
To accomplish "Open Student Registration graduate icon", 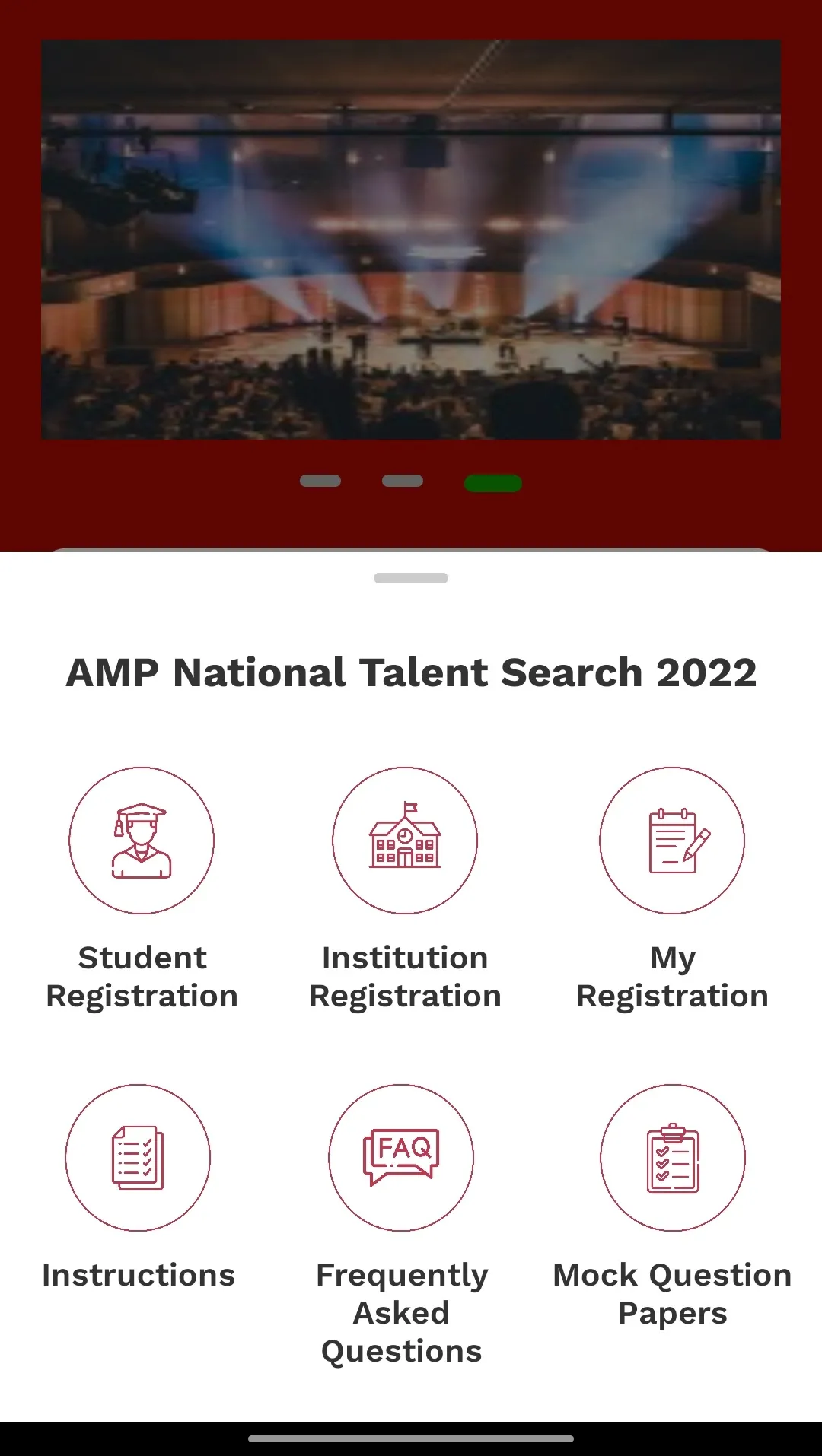I will (142, 841).
